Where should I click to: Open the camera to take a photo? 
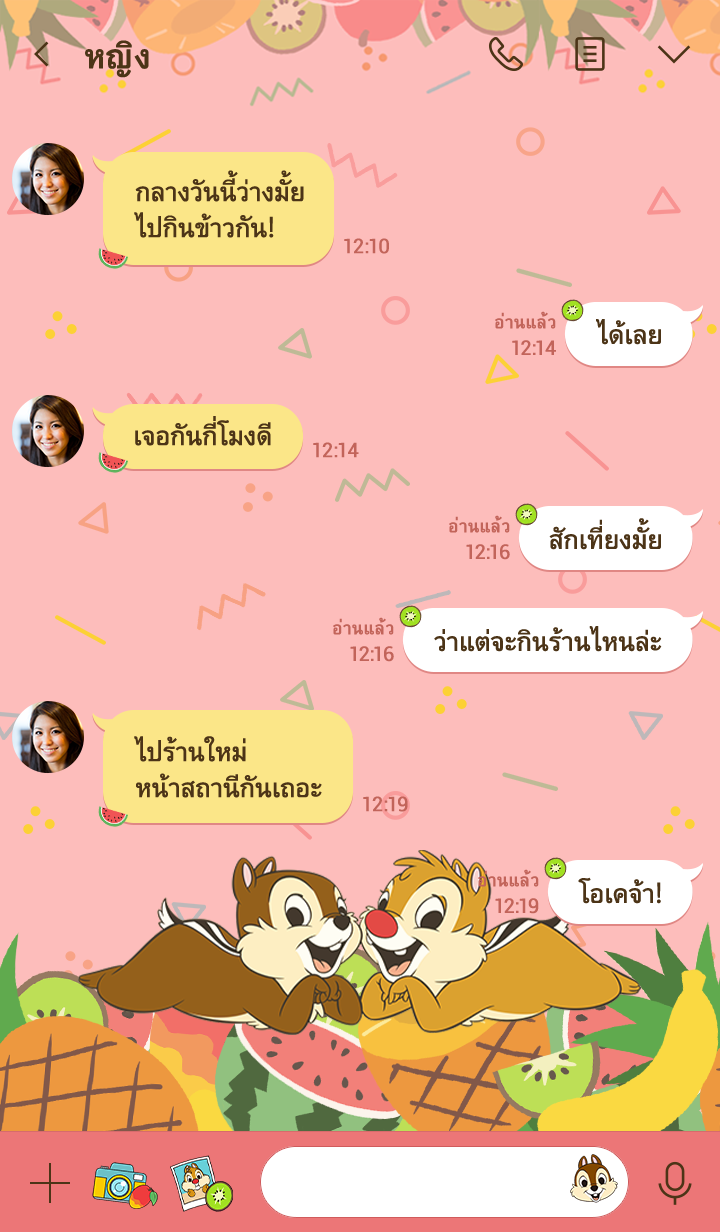[x=121, y=1183]
